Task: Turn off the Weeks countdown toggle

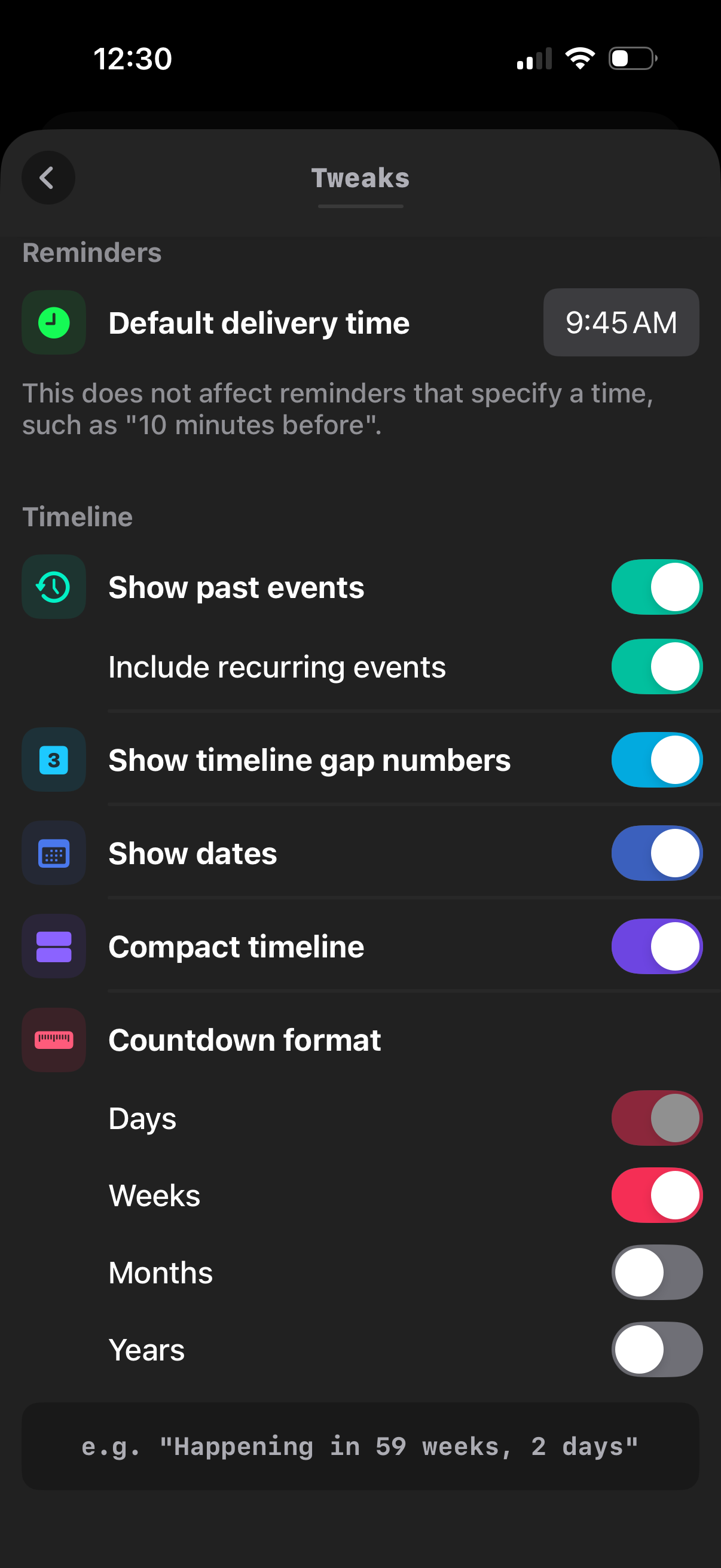Action: [x=656, y=1194]
